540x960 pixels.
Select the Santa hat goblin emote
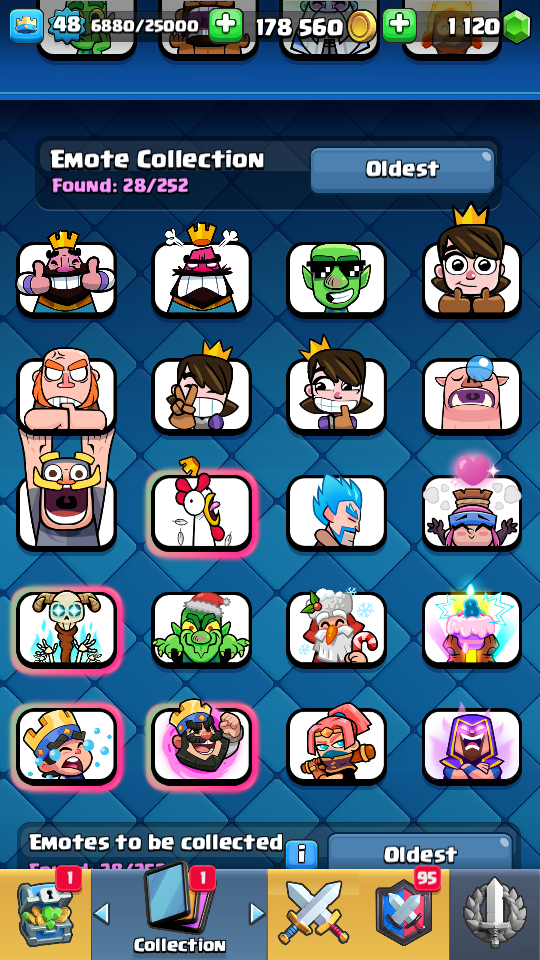tap(201, 628)
